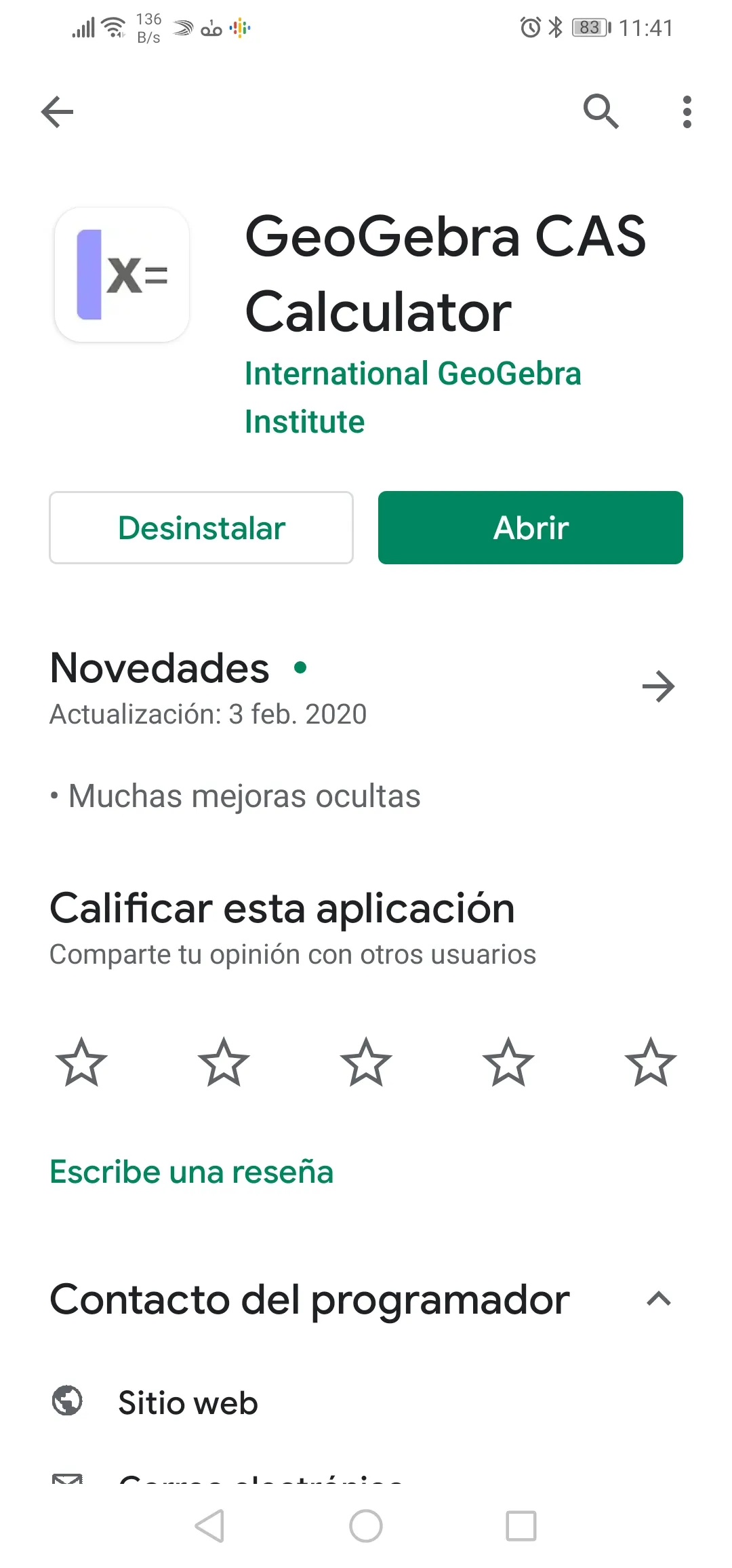
Task: Go back using the top arrow
Action: pos(58,112)
